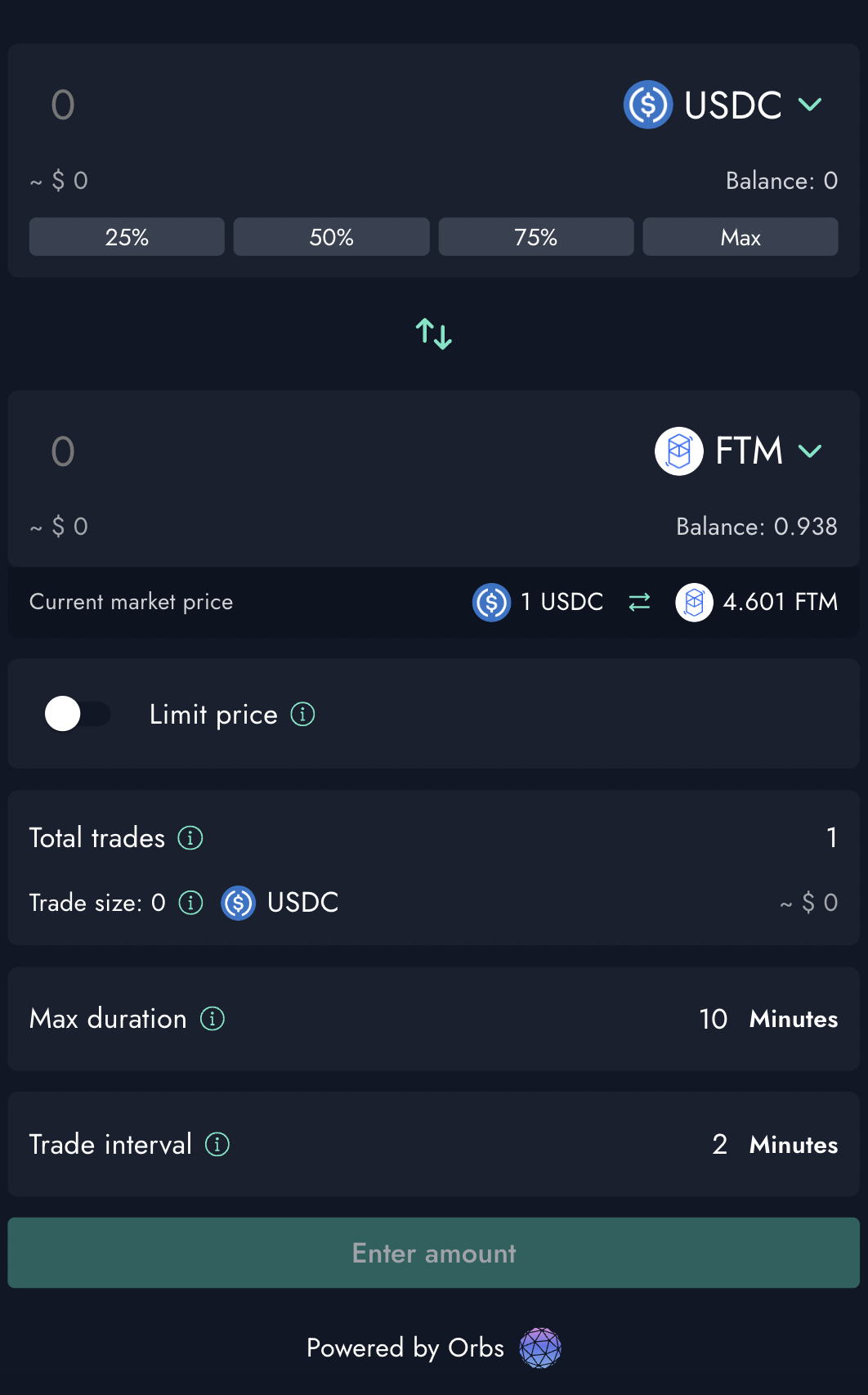The image size is (868, 1395).
Task: Show info about Trade size
Action: point(191,903)
